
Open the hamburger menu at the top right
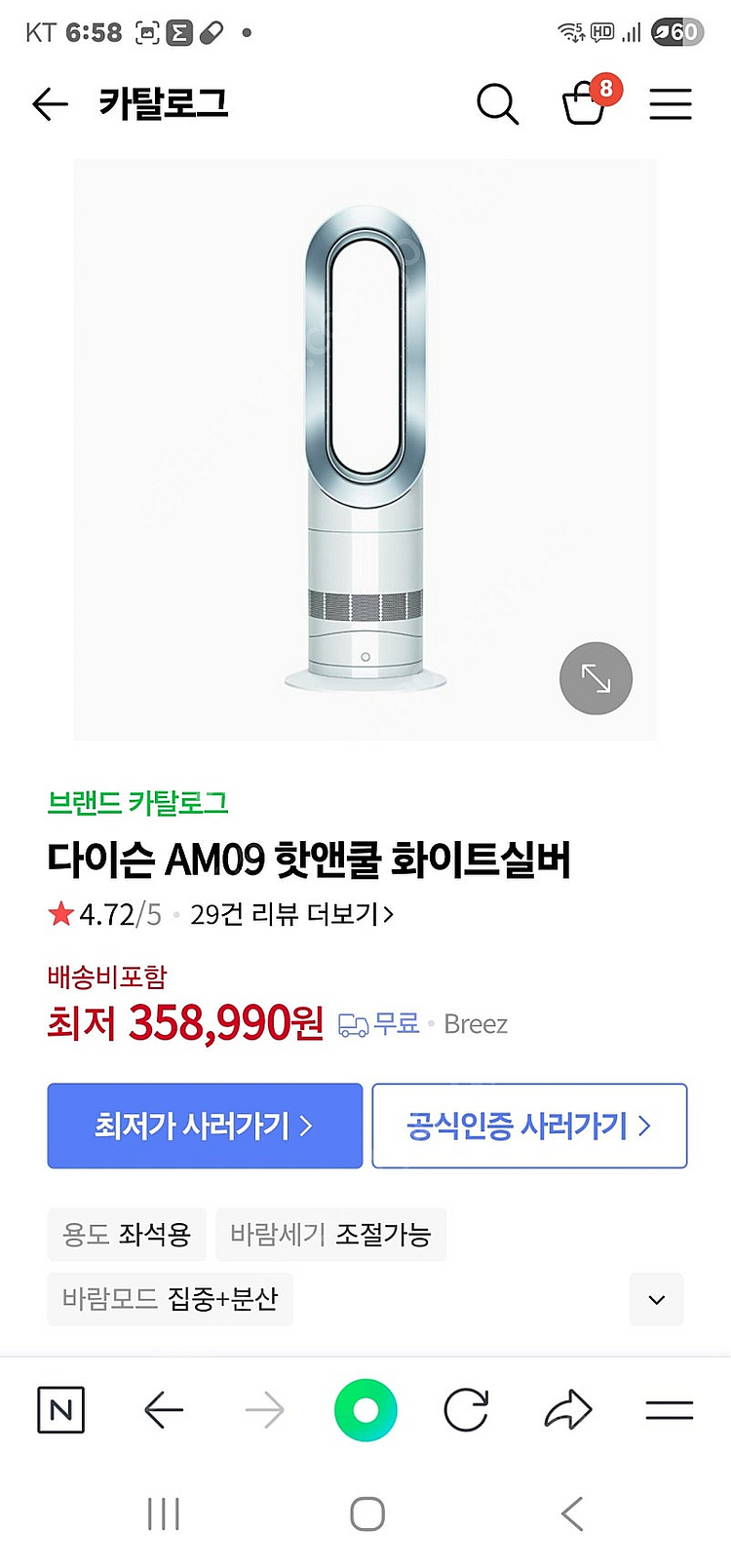pos(670,104)
